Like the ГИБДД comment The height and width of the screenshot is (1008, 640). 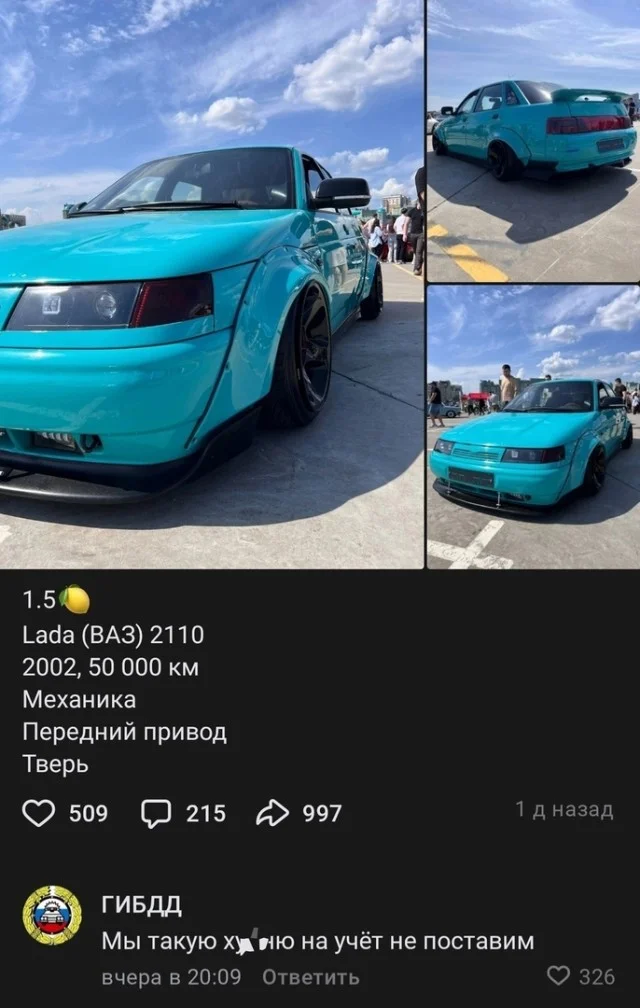[x=558, y=976]
